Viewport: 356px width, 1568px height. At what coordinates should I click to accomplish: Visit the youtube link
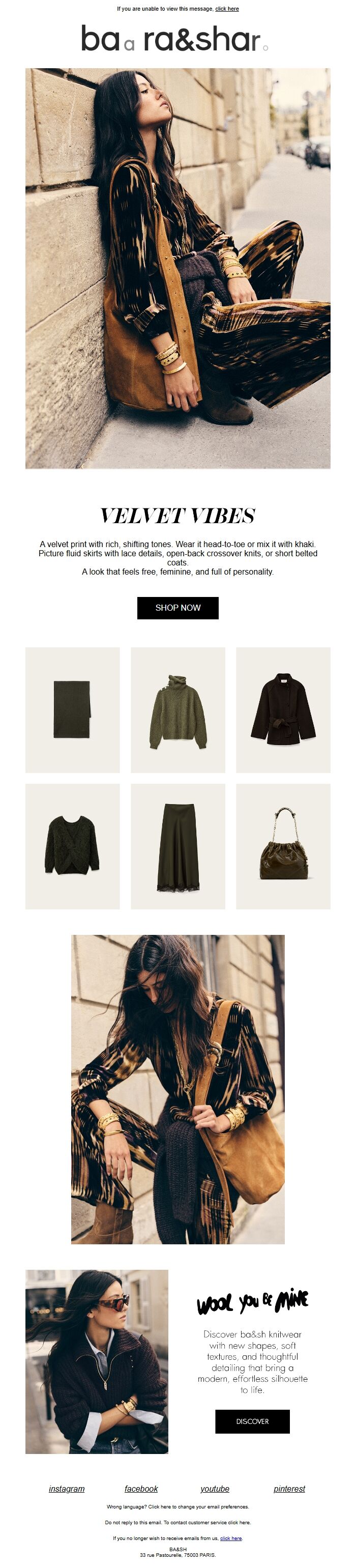coord(215,1488)
